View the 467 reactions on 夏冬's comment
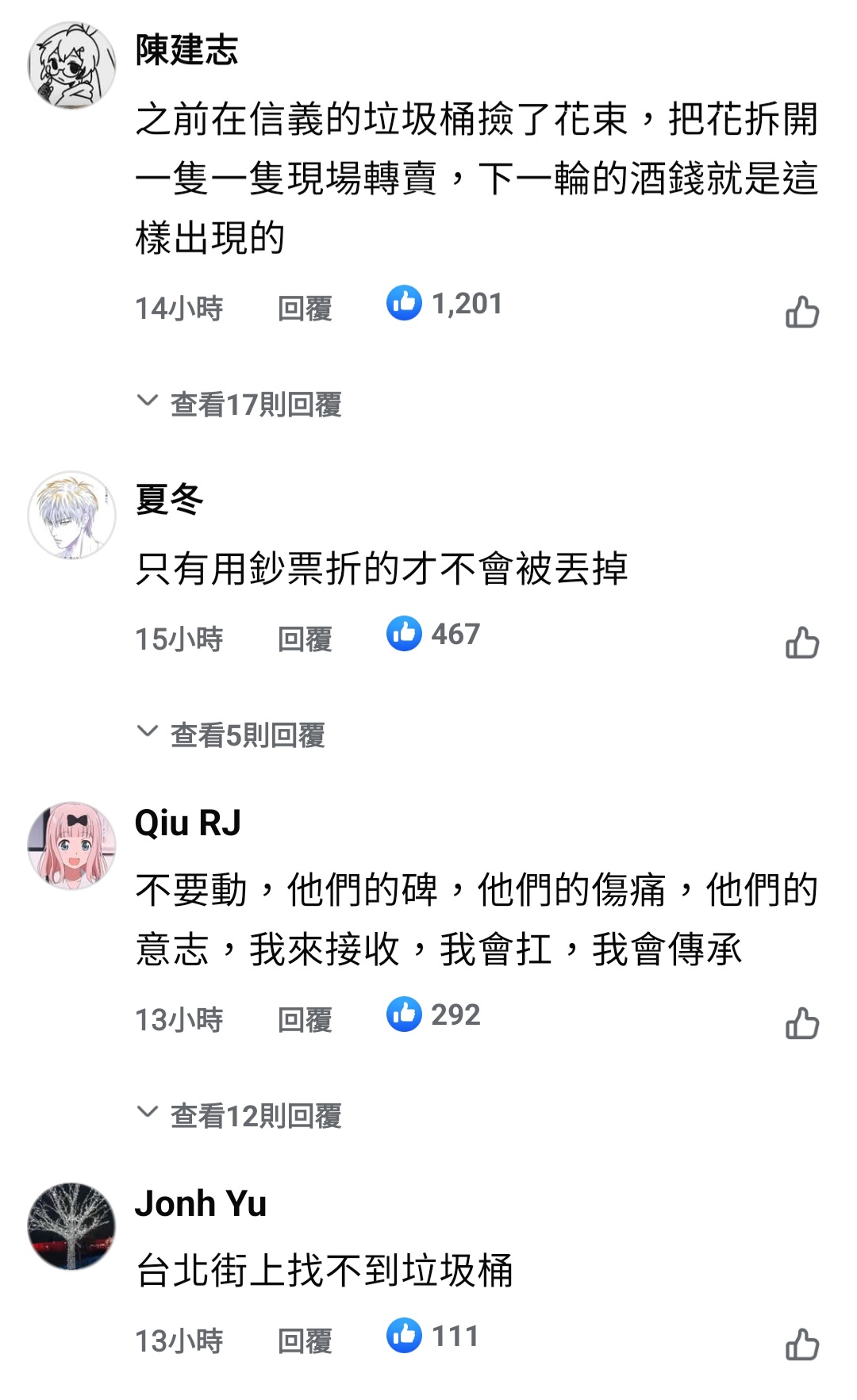 (x=433, y=634)
